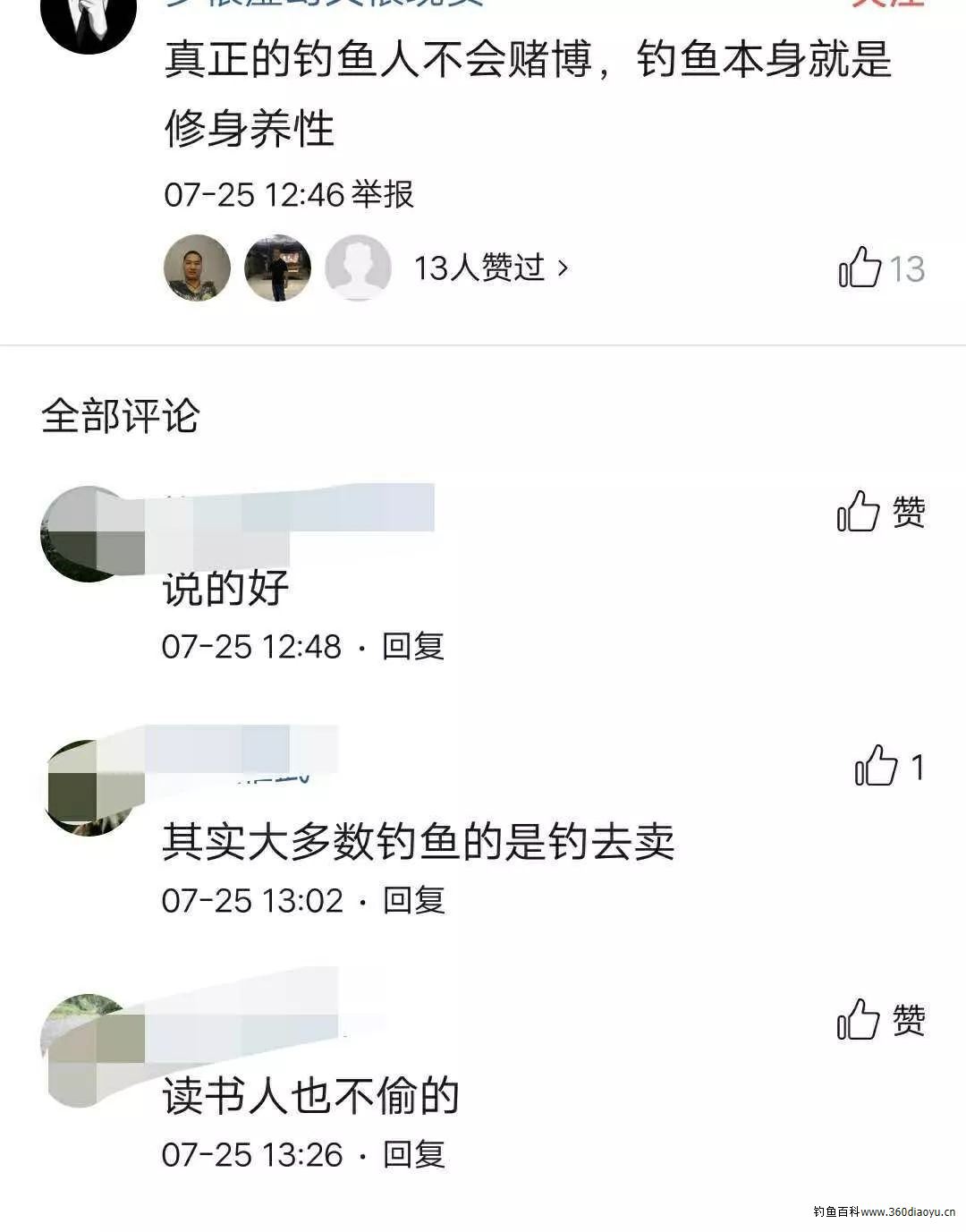The width and height of the screenshot is (966, 1232).
Task: Reply to the 13:26 comment
Action: click(413, 1154)
